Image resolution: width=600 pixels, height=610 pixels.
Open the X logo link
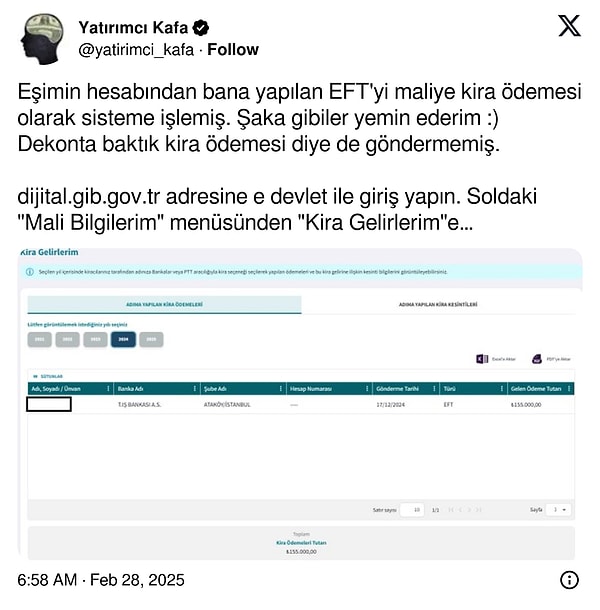[x=569, y=27]
